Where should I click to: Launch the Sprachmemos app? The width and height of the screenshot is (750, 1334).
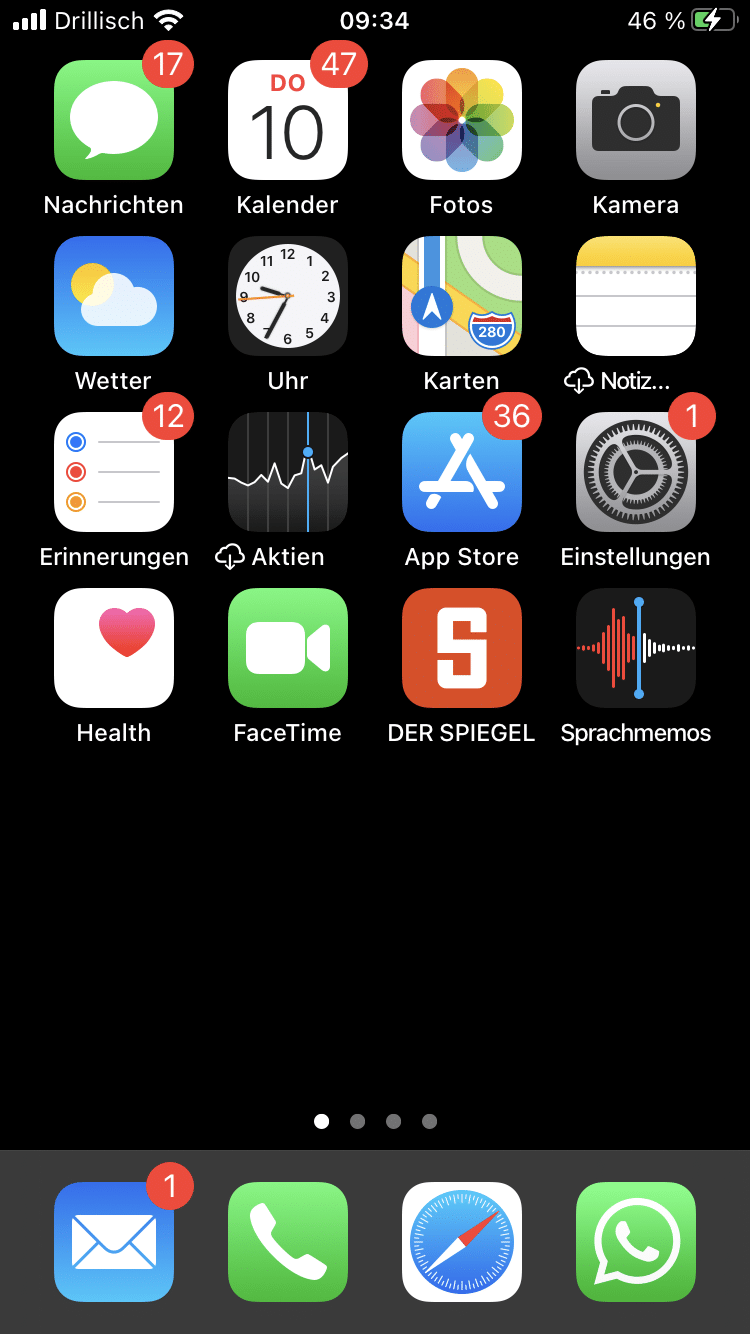click(636, 648)
